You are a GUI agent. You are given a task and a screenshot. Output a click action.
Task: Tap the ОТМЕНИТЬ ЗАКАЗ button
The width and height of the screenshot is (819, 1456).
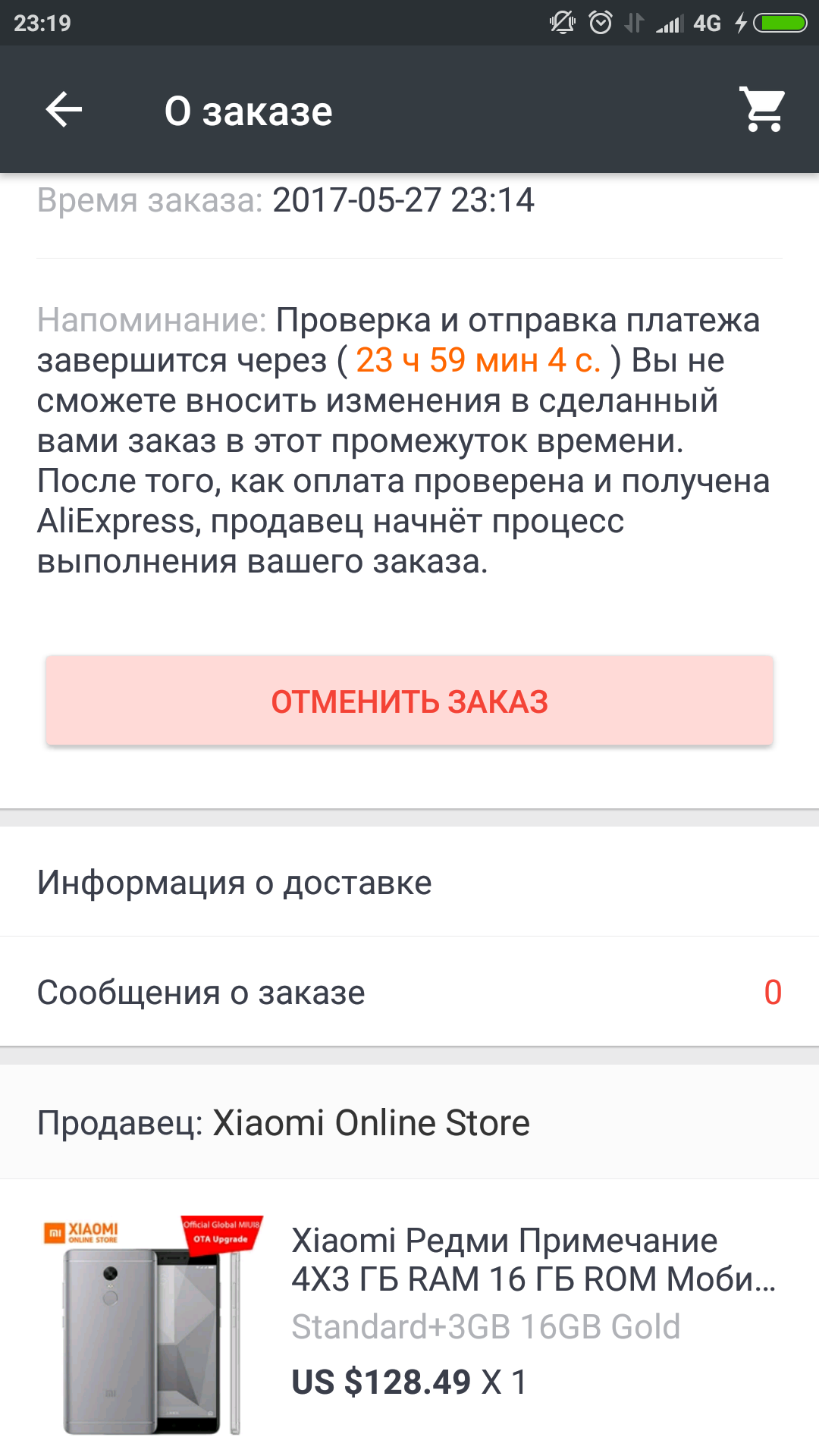tap(409, 701)
